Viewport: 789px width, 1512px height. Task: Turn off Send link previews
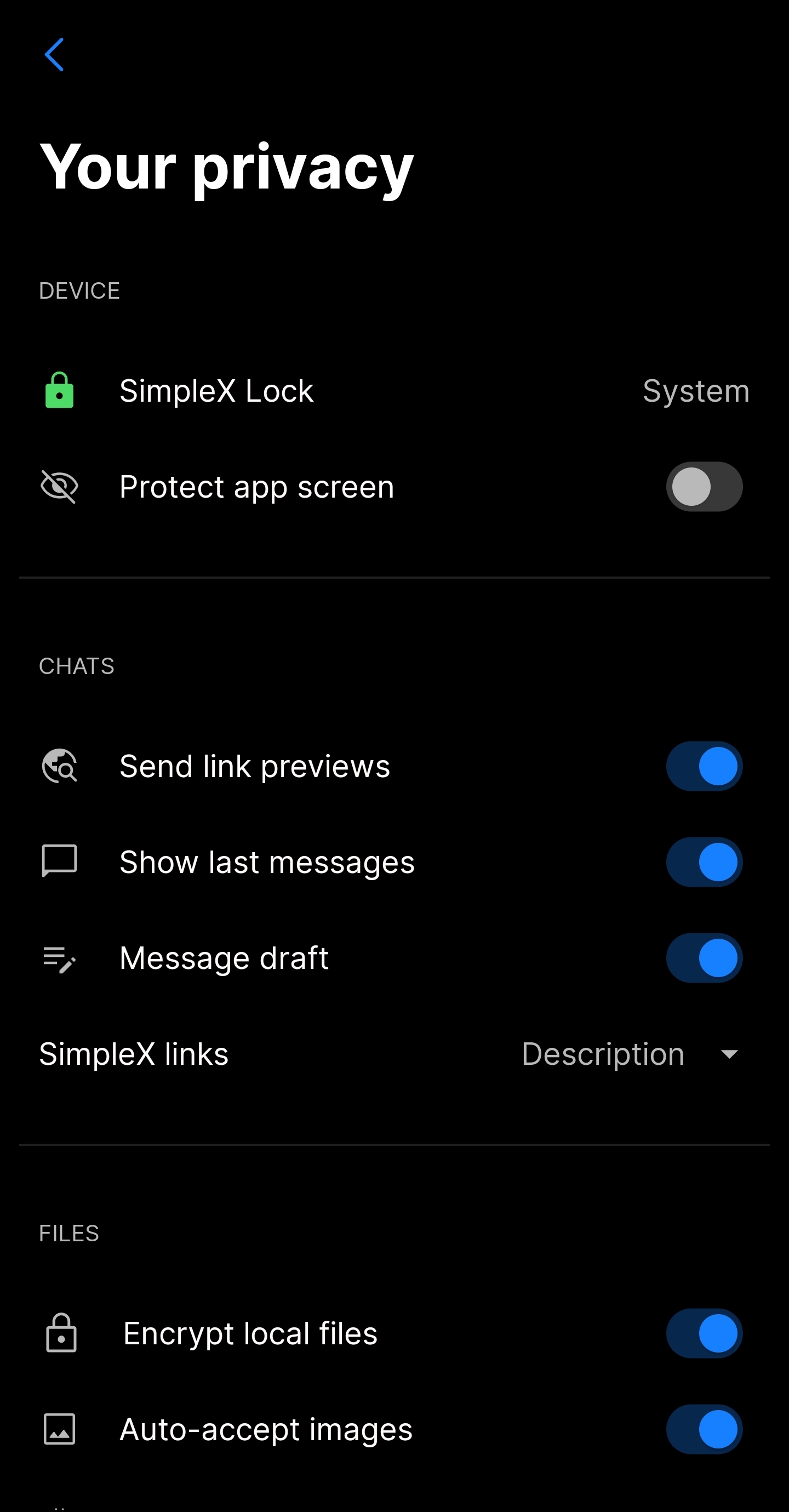[704, 766]
